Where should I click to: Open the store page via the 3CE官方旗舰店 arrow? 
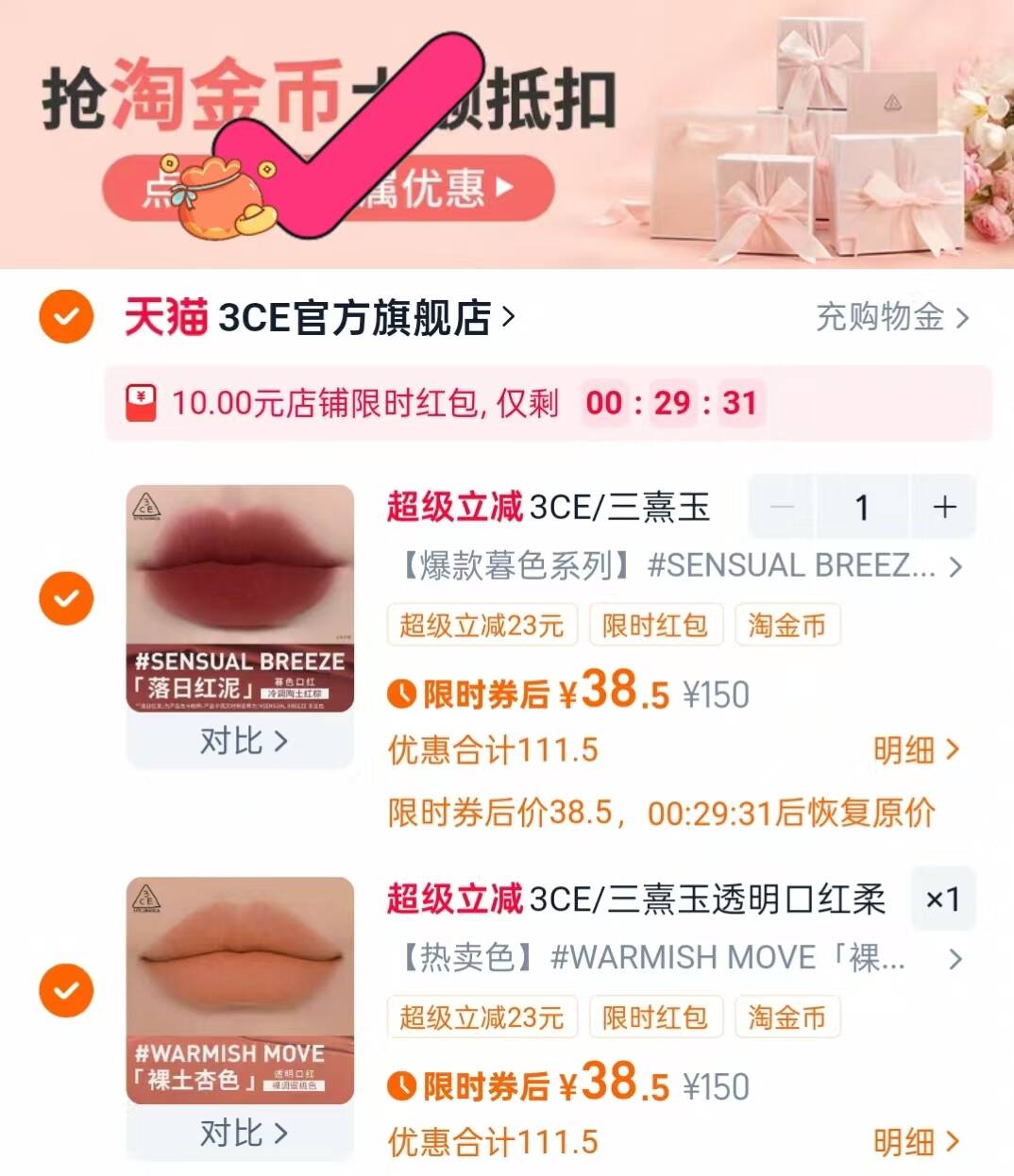507,317
